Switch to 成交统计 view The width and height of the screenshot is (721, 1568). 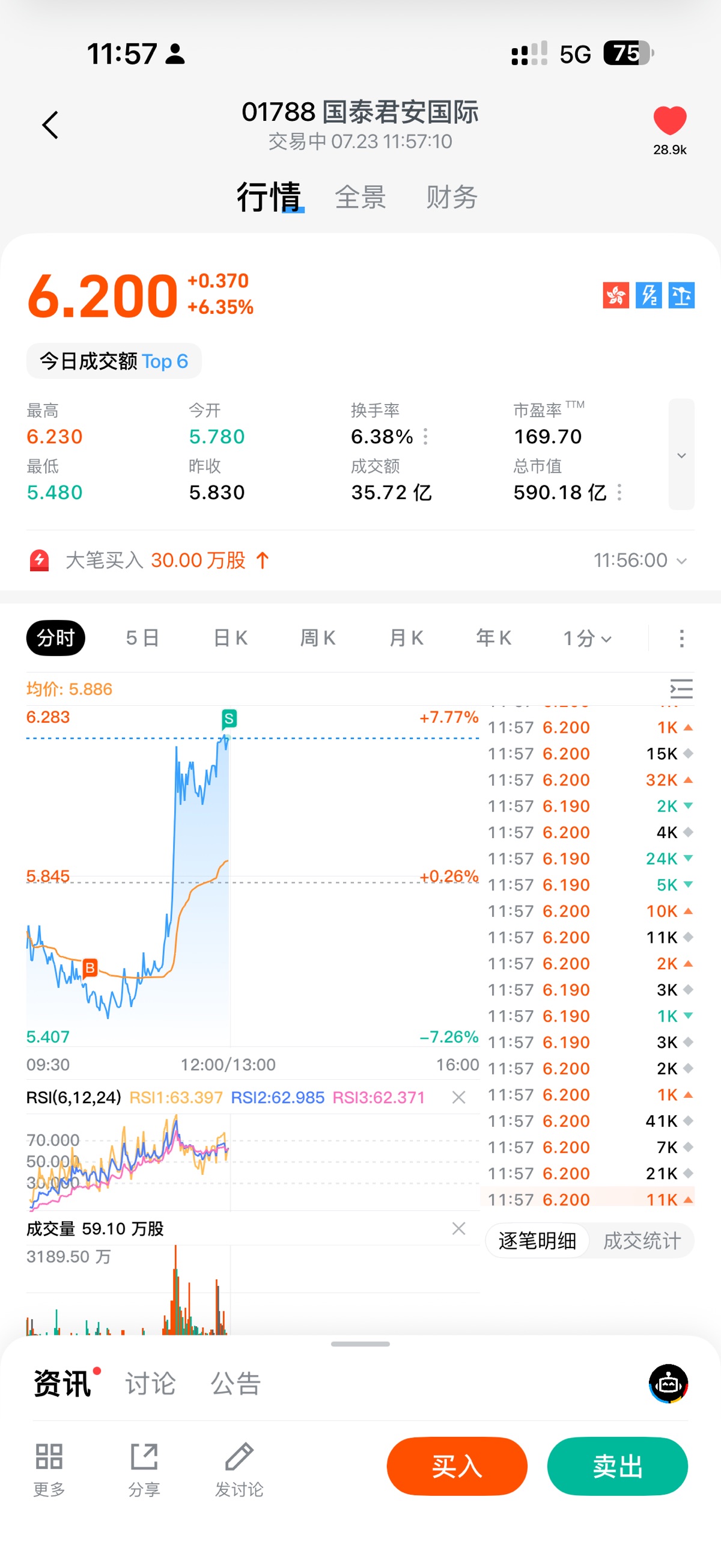(641, 1240)
